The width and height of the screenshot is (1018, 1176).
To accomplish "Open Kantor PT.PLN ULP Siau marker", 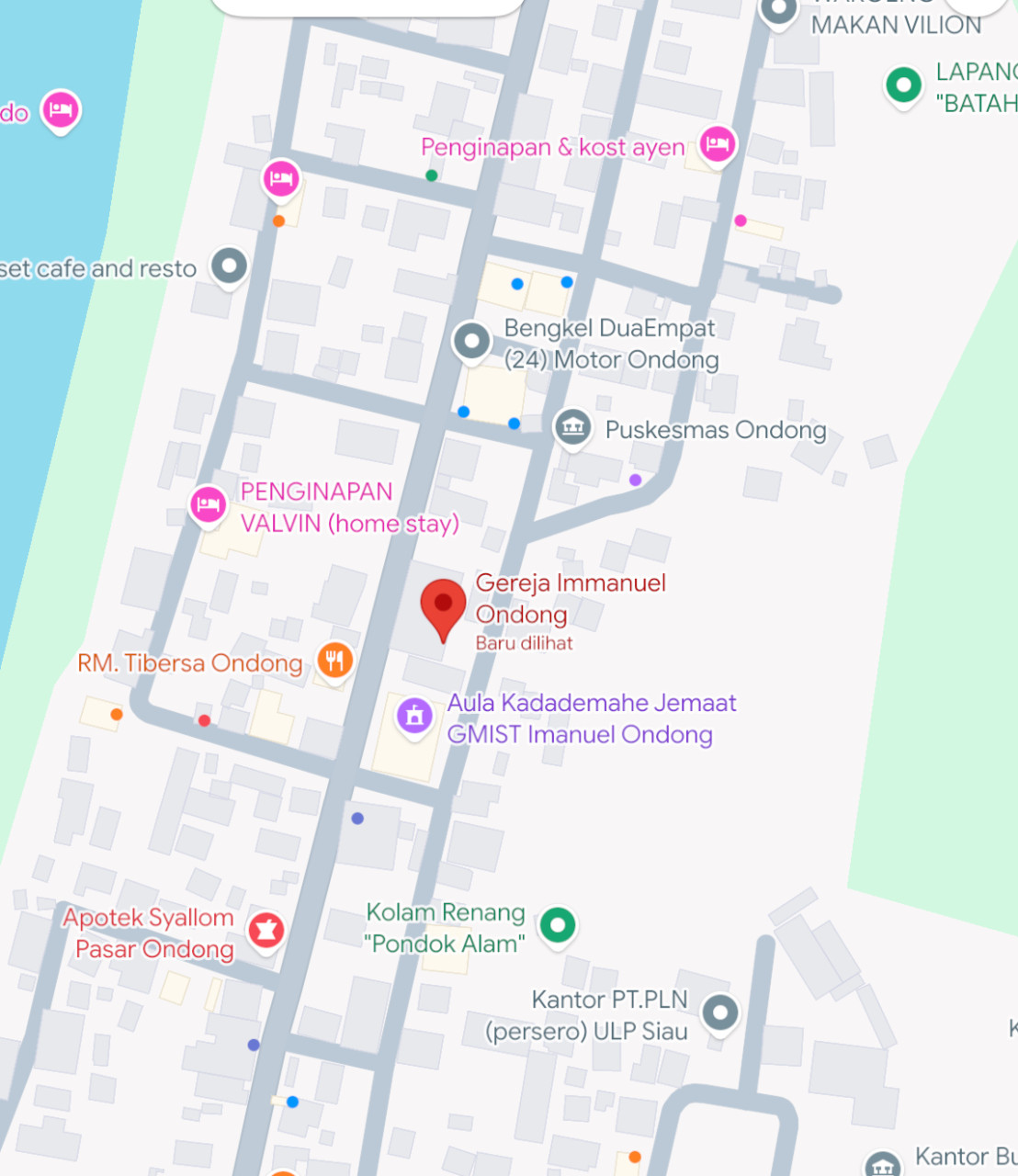I will click(x=719, y=1013).
